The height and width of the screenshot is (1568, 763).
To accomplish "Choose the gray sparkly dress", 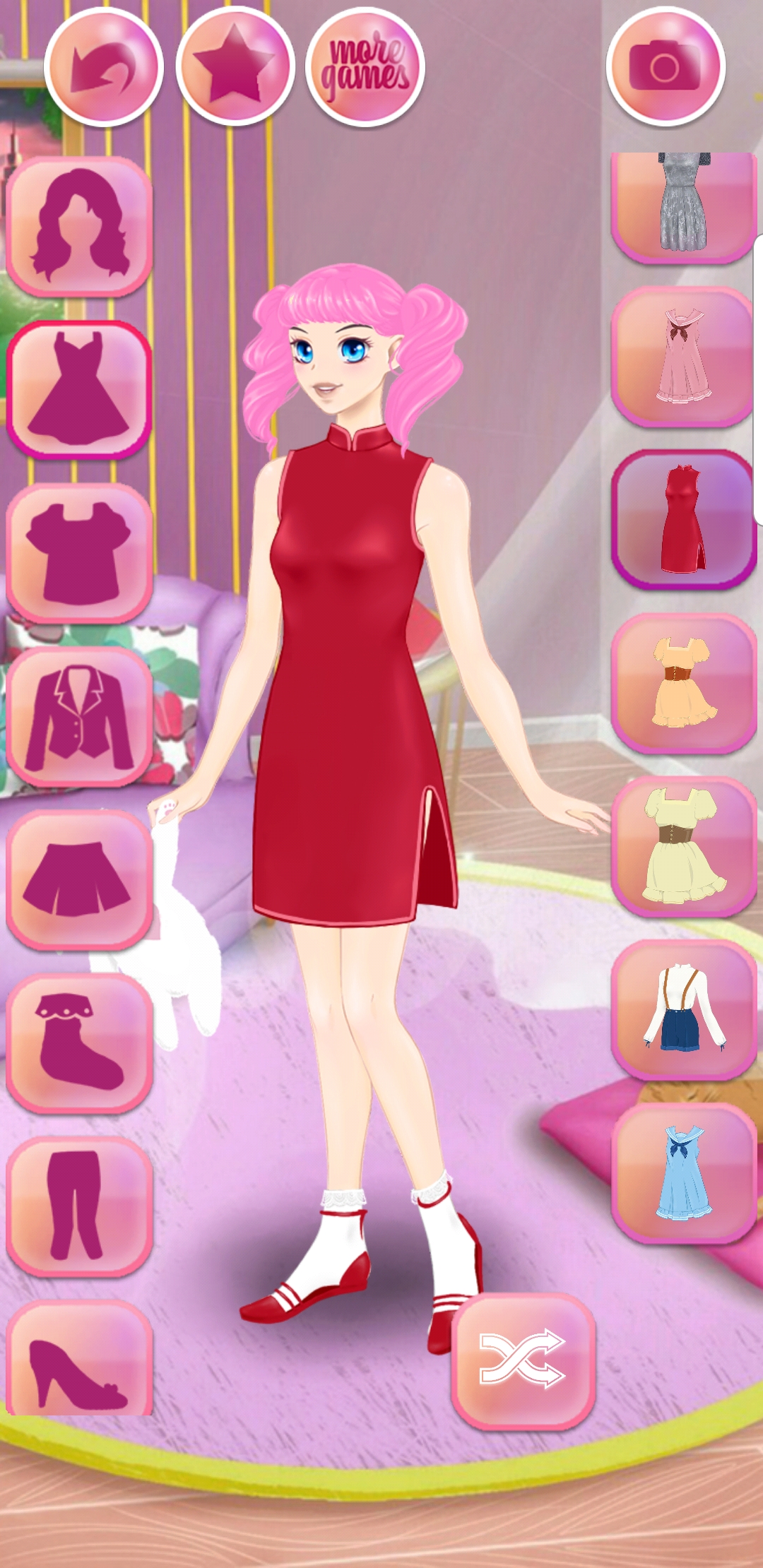I will tap(683, 207).
